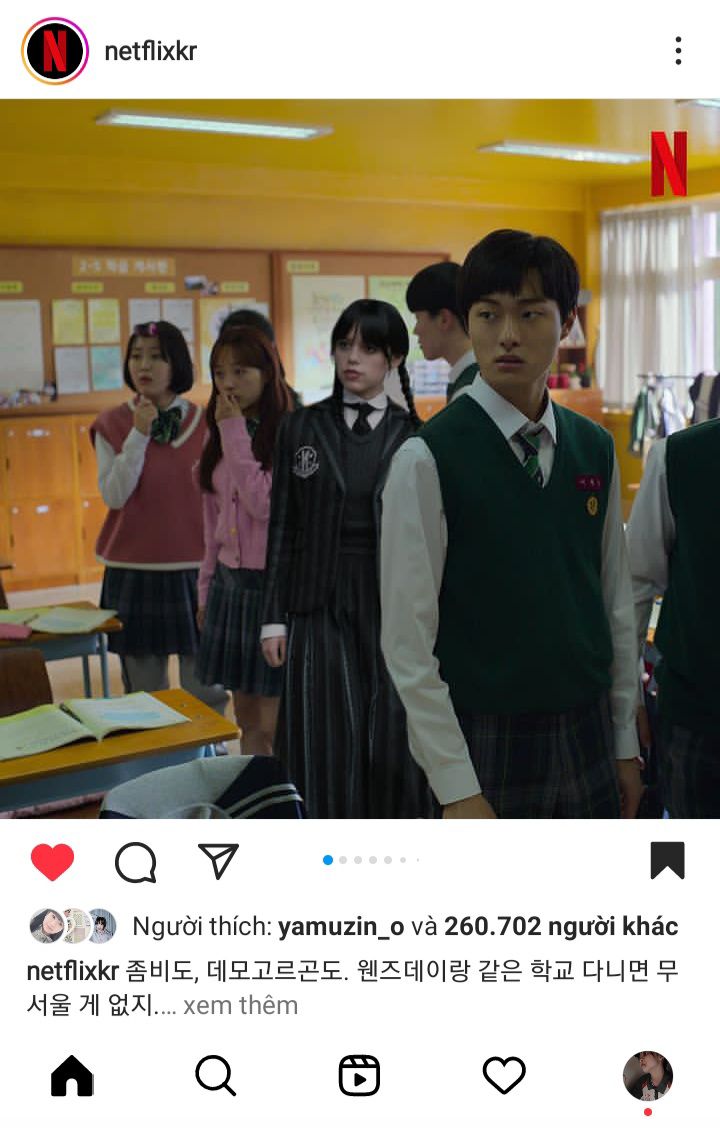Screen dimensions: 720x1128
Task: Open the comments on this post
Action: [x=135, y=861]
